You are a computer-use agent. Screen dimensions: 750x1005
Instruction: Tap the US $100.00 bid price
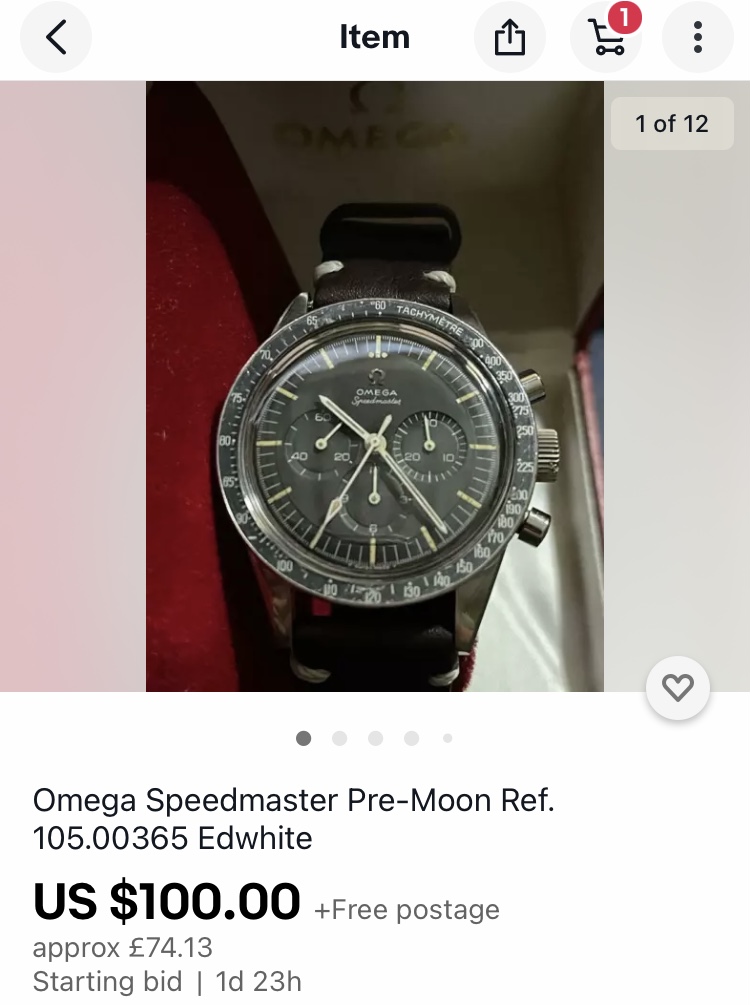click(166, 902)
